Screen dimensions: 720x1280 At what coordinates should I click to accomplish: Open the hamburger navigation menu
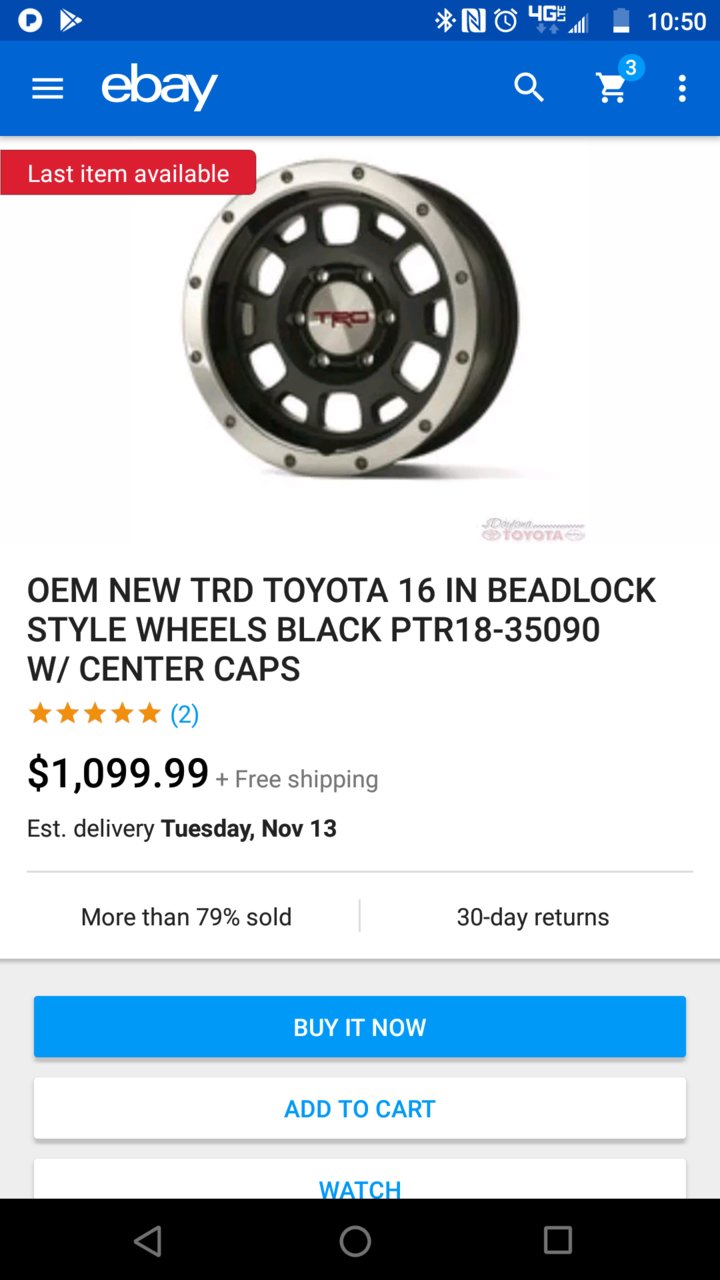tap(47, 88)
